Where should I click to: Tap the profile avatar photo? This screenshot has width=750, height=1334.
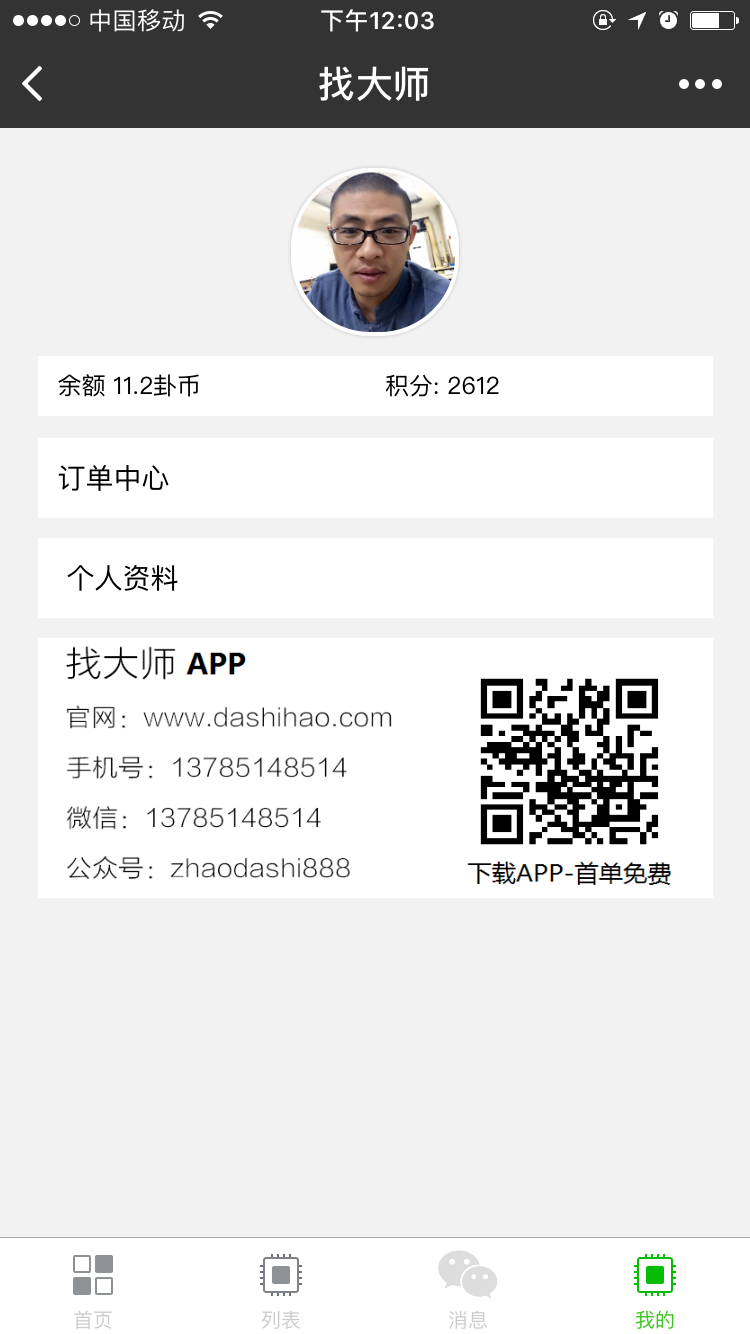click(375, 251)
